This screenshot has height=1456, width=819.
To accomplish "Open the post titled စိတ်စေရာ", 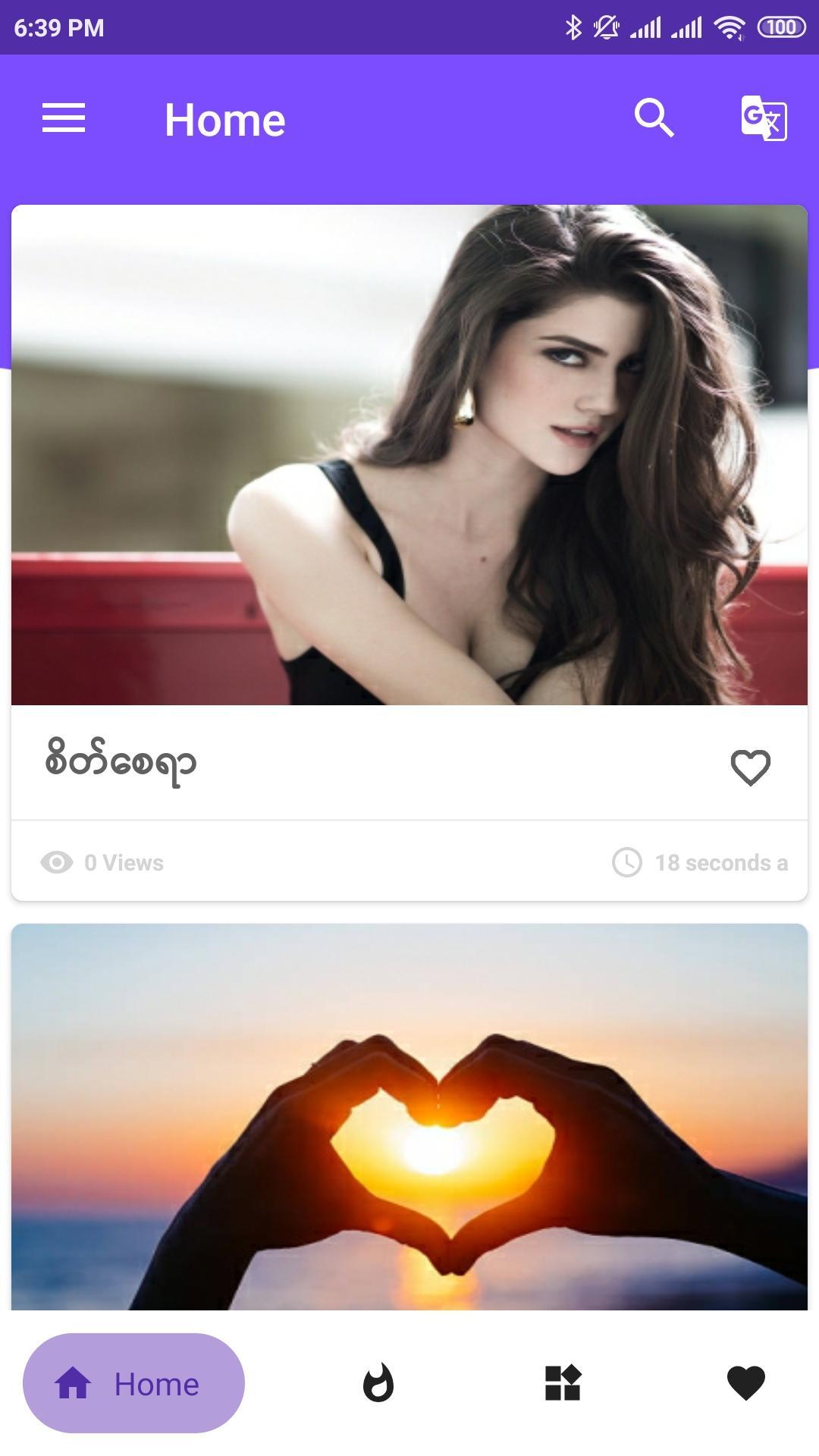I will point(121,763).
